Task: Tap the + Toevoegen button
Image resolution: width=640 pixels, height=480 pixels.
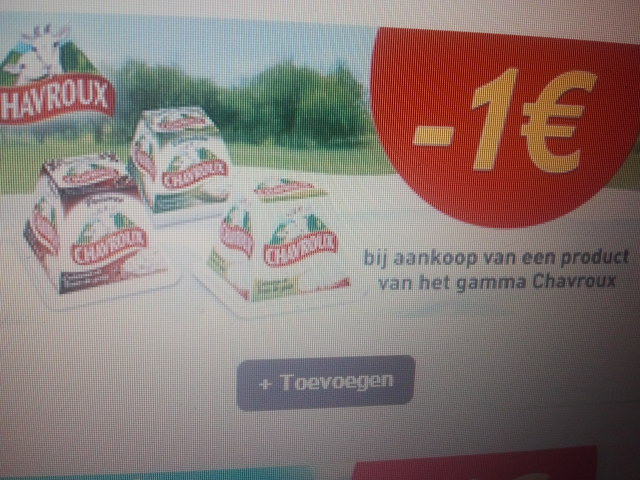Action: [325, 382]
